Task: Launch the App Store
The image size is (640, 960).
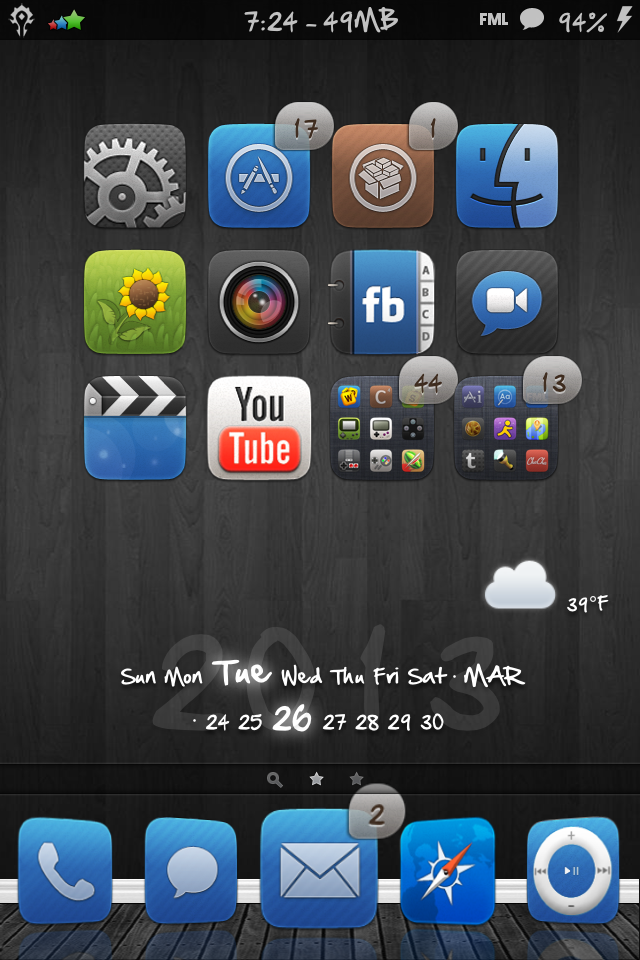Action: point(259,177)
